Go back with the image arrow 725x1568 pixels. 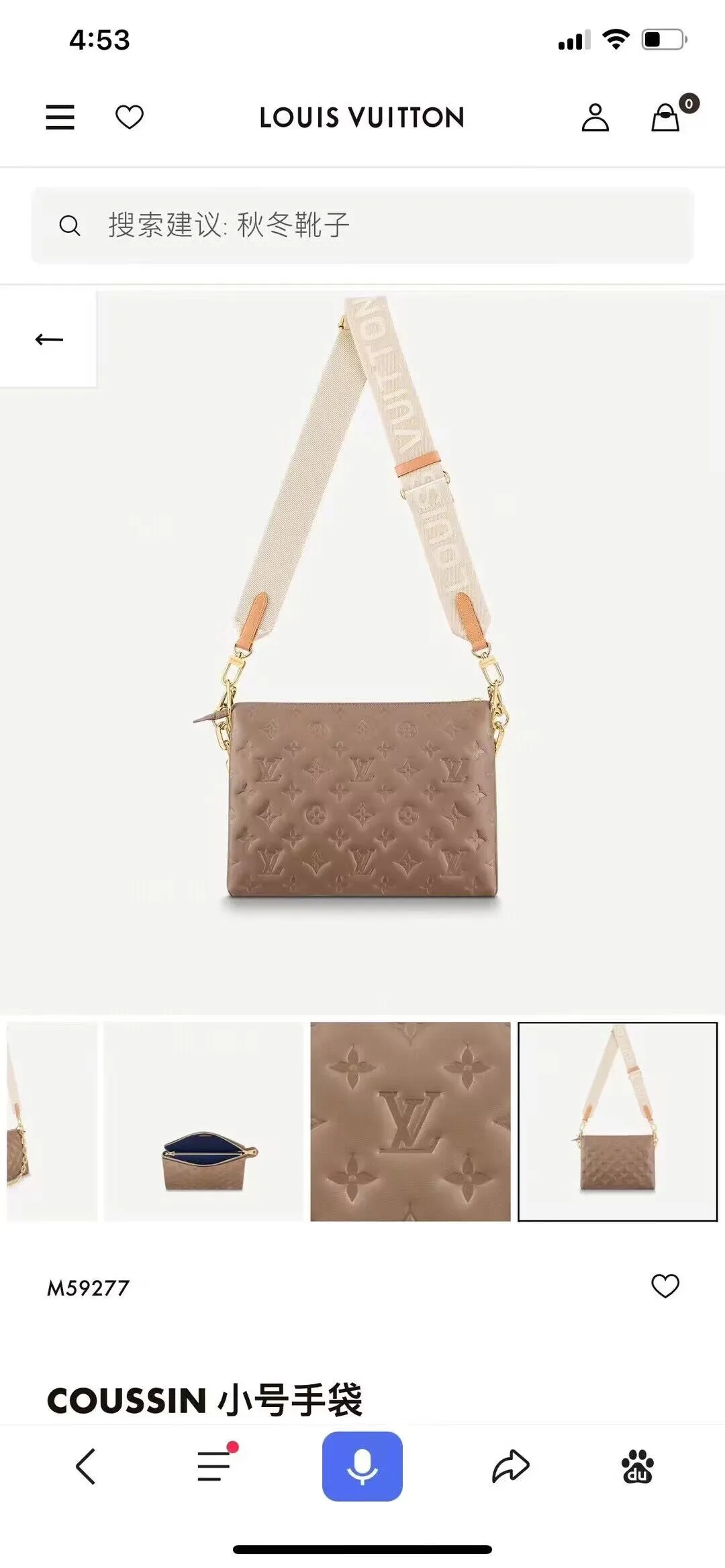coord(48,339)
